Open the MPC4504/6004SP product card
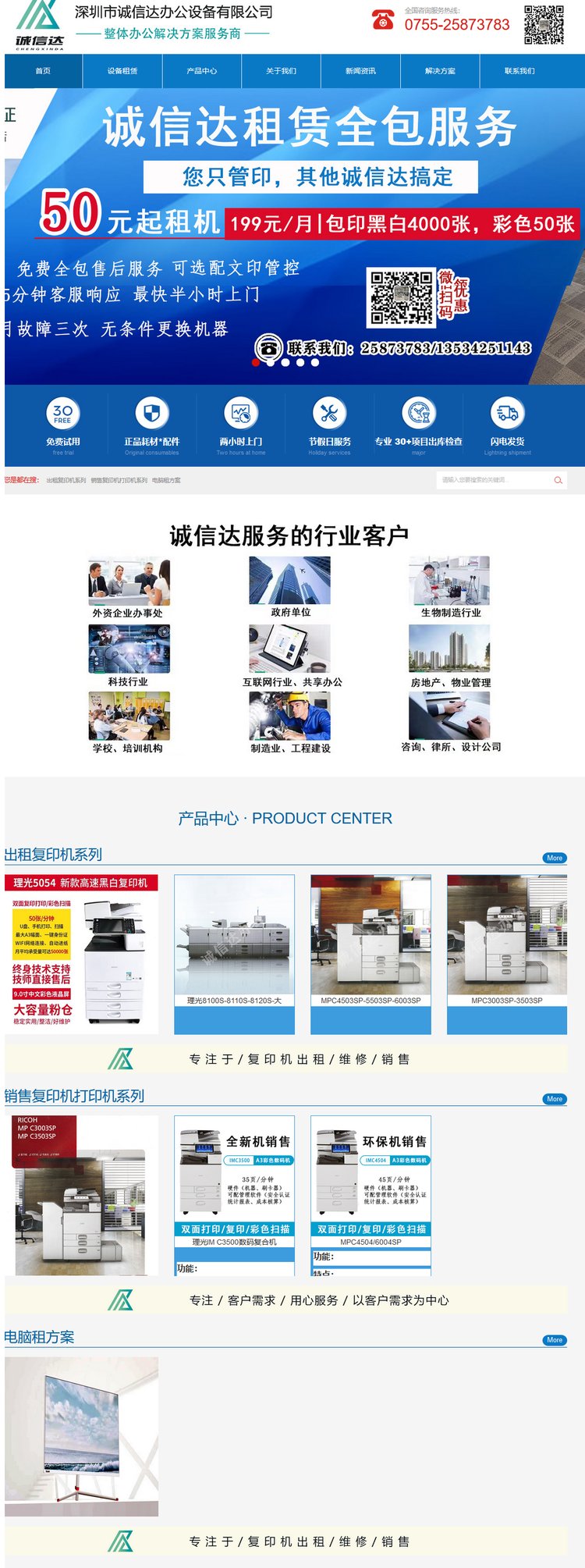585x1568 pixels. [370, 1195]
